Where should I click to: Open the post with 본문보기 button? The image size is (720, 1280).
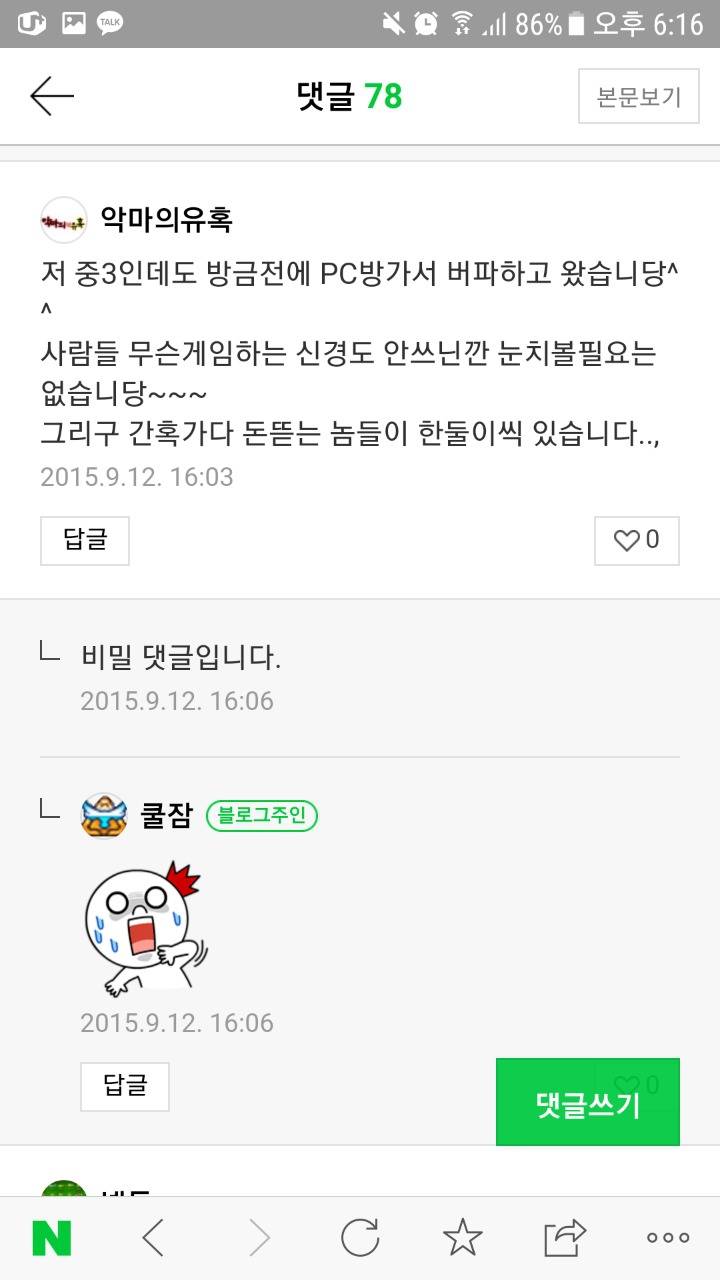click(x=637, y=96)
